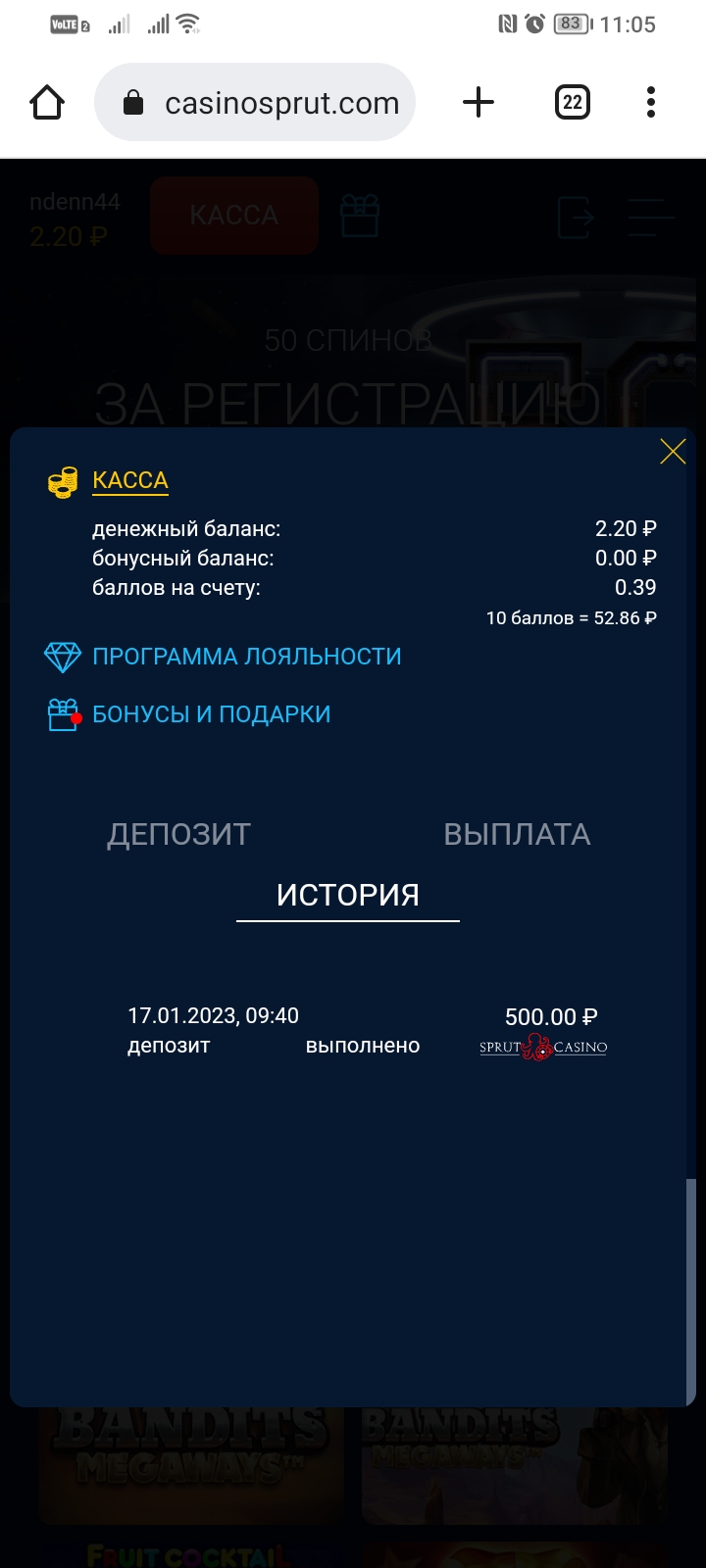Switch to the Депозит tab
This screenshot has height=1568, width=706.
point(179,834)
